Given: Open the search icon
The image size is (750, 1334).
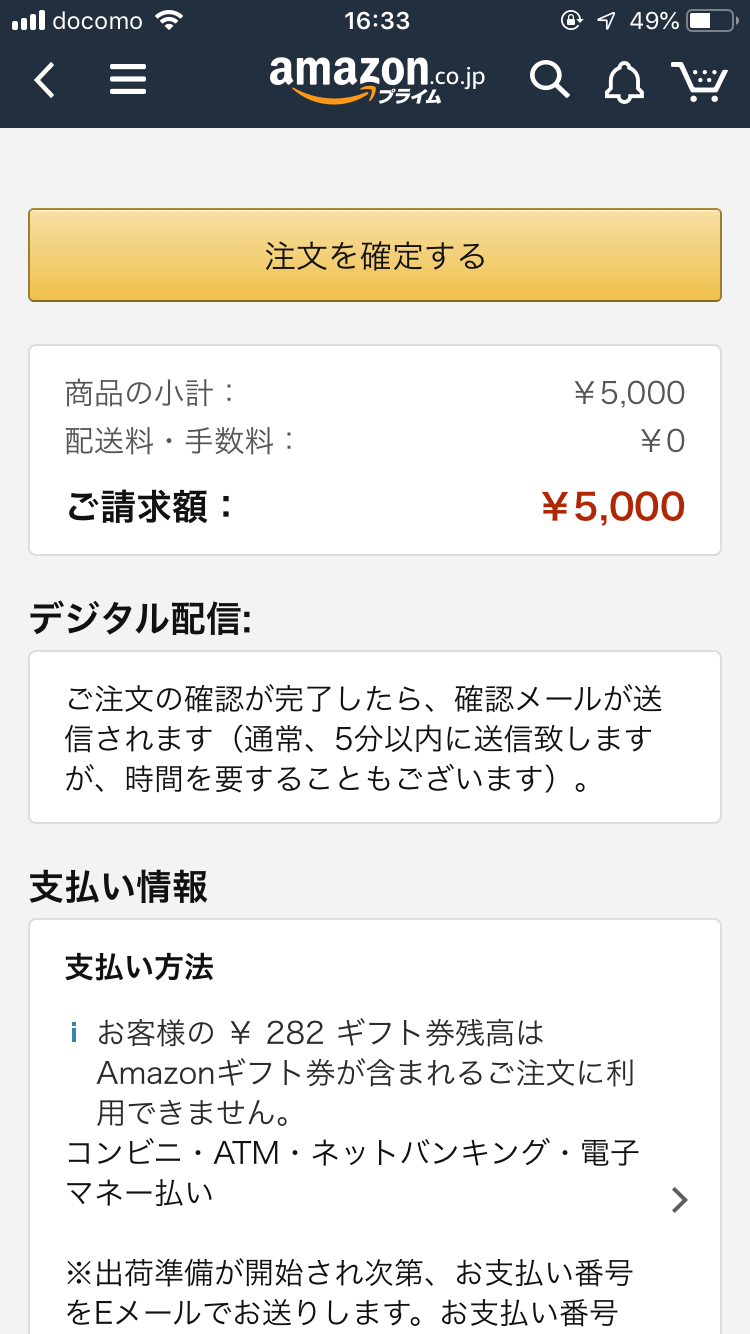Looking at the screenshot, I should click(x=549, y=79).
